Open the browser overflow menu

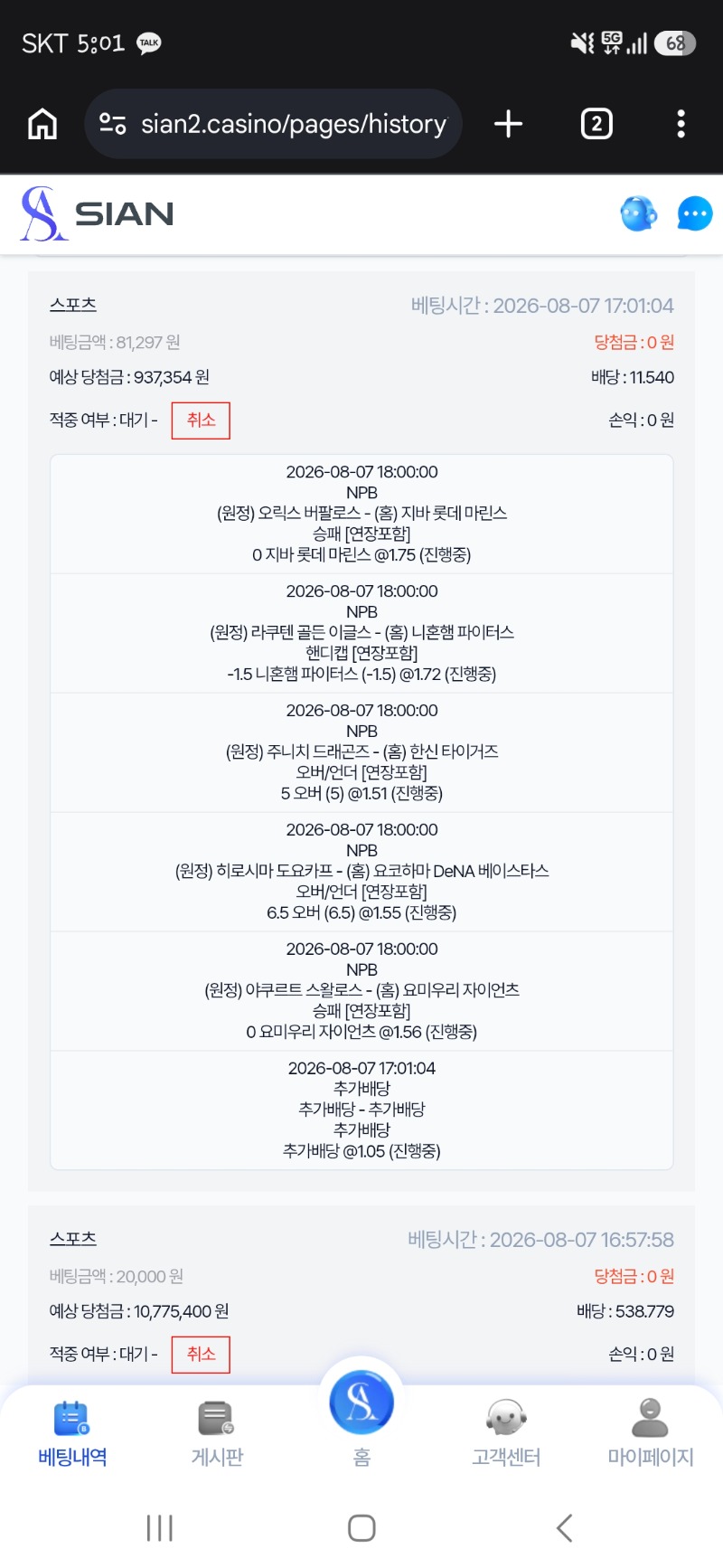pos(681,124)
